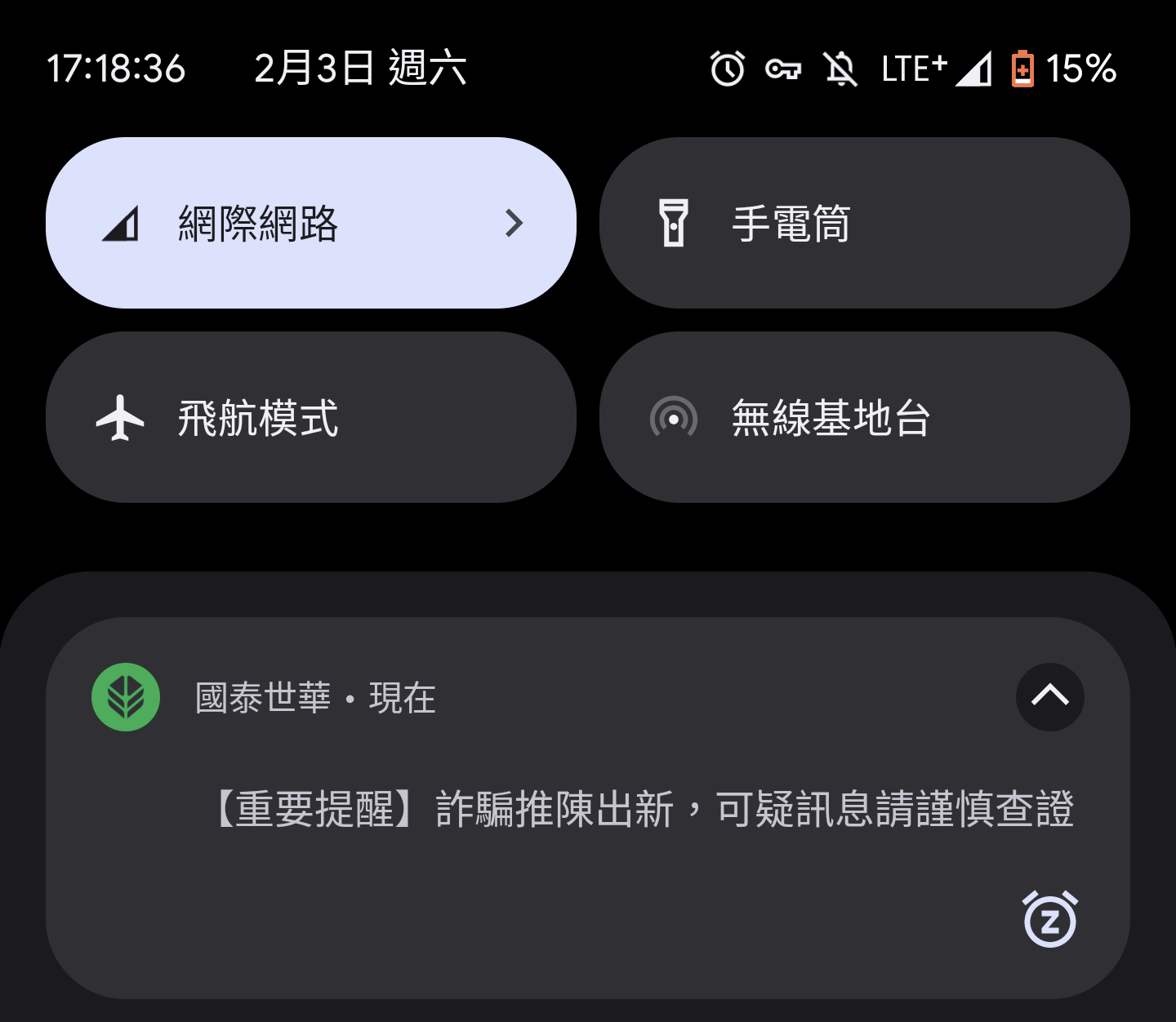The width and height of the screenshot is (1176, 1022).
Task: Open the 網際網路 internet tile
Action: (310, 223)
